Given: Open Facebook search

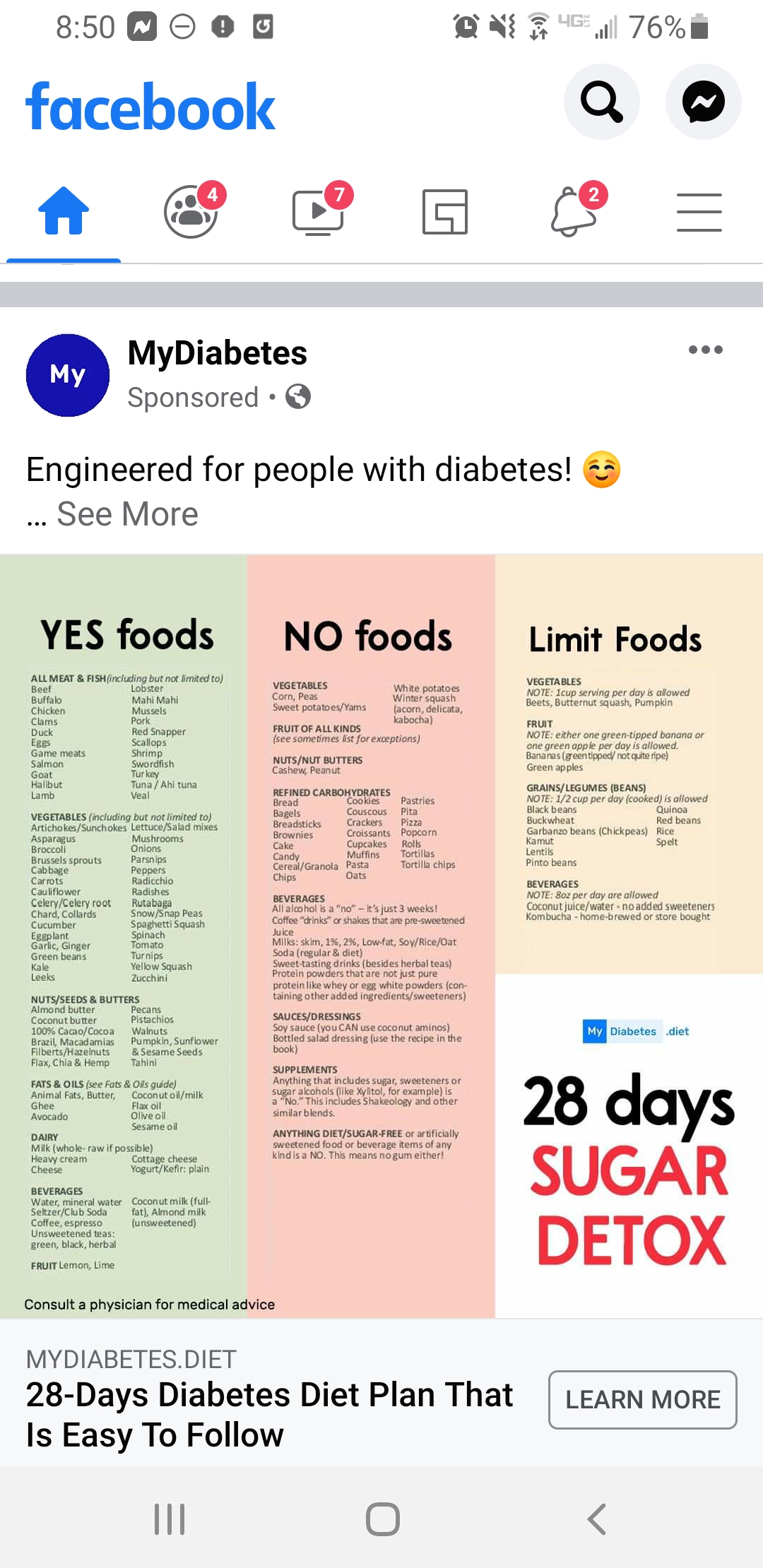Looking at the screenshot, I should 602,102.
